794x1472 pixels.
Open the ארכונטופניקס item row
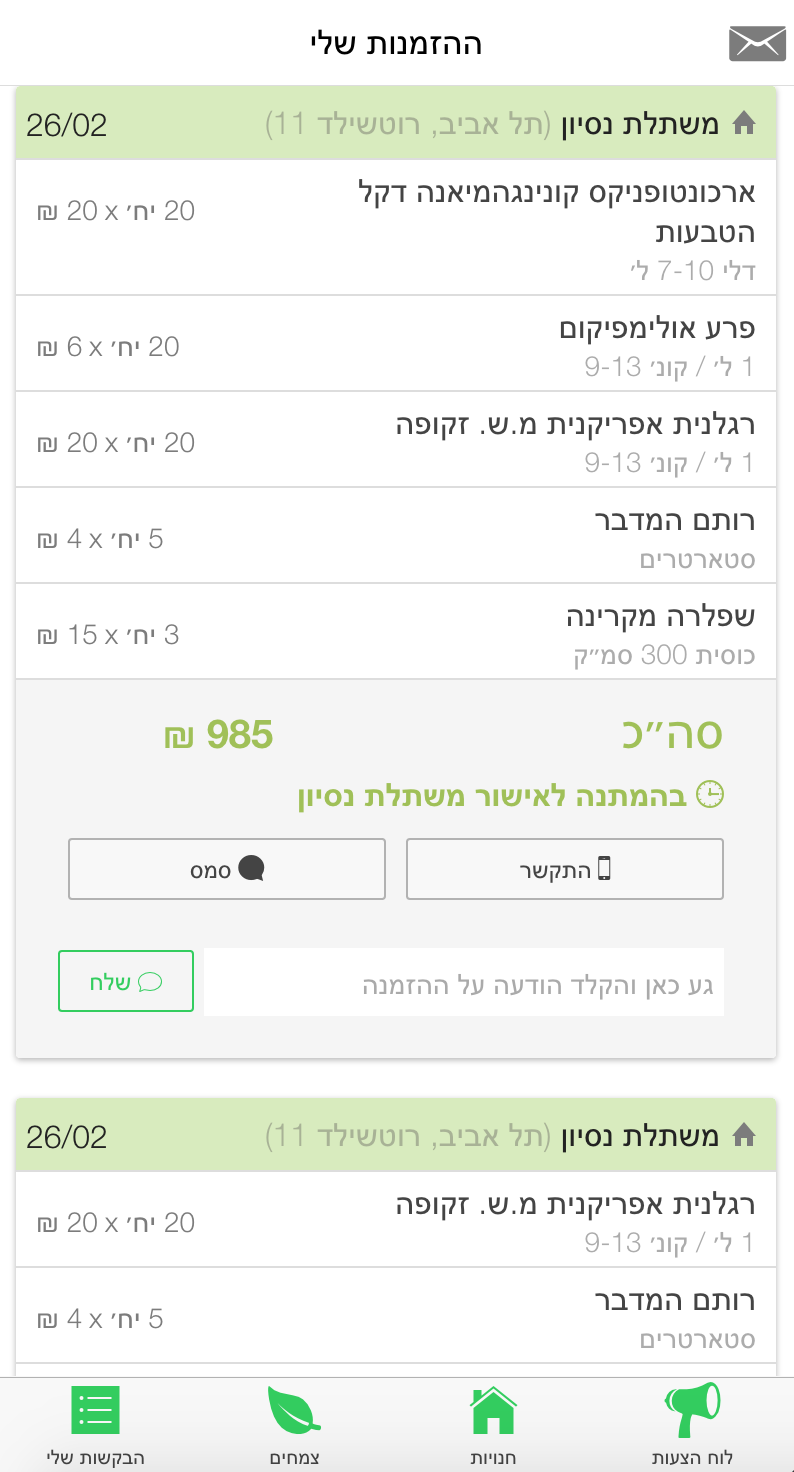pos(396,228)
